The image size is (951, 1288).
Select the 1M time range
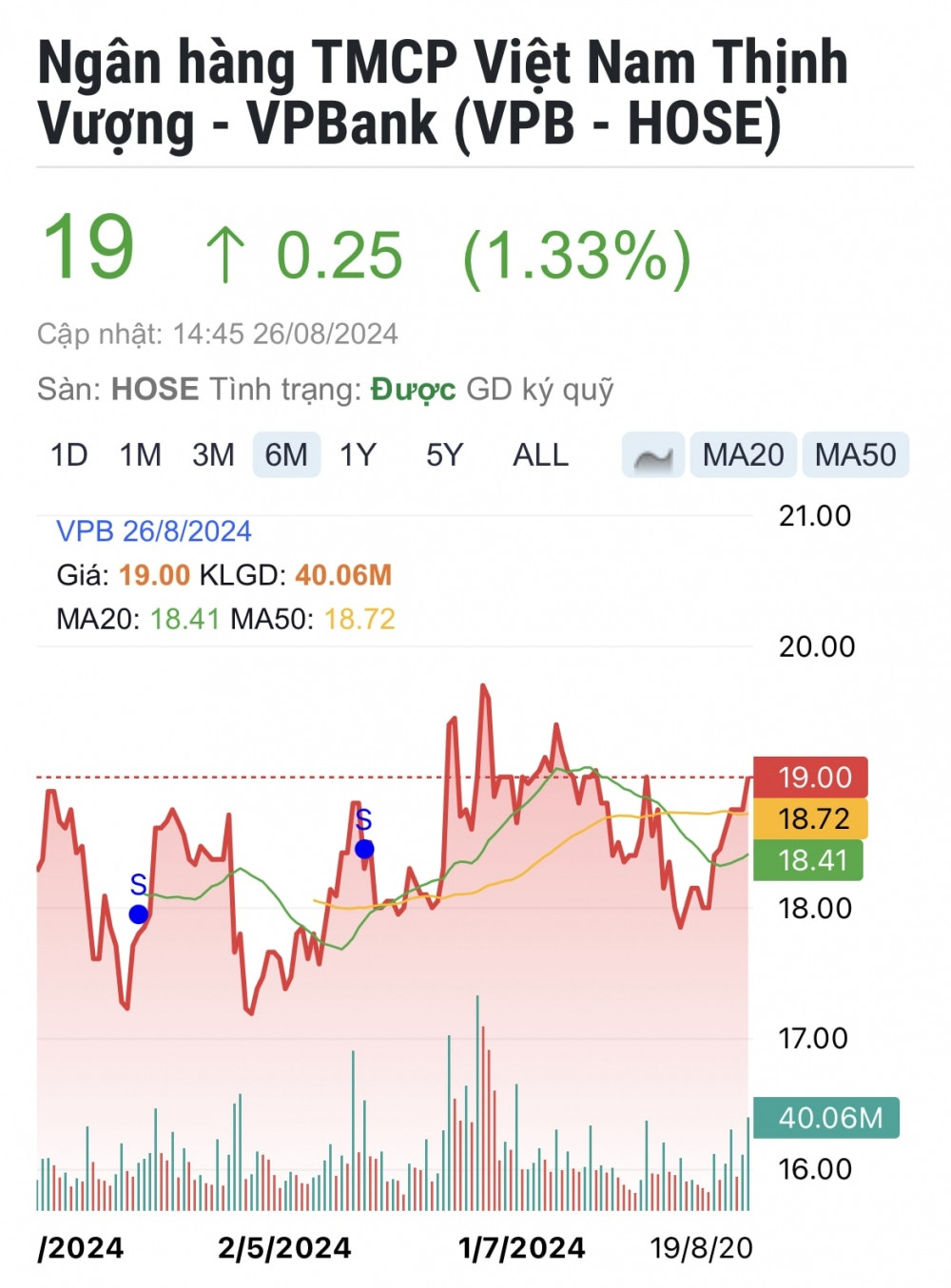[x=140, y=455]
